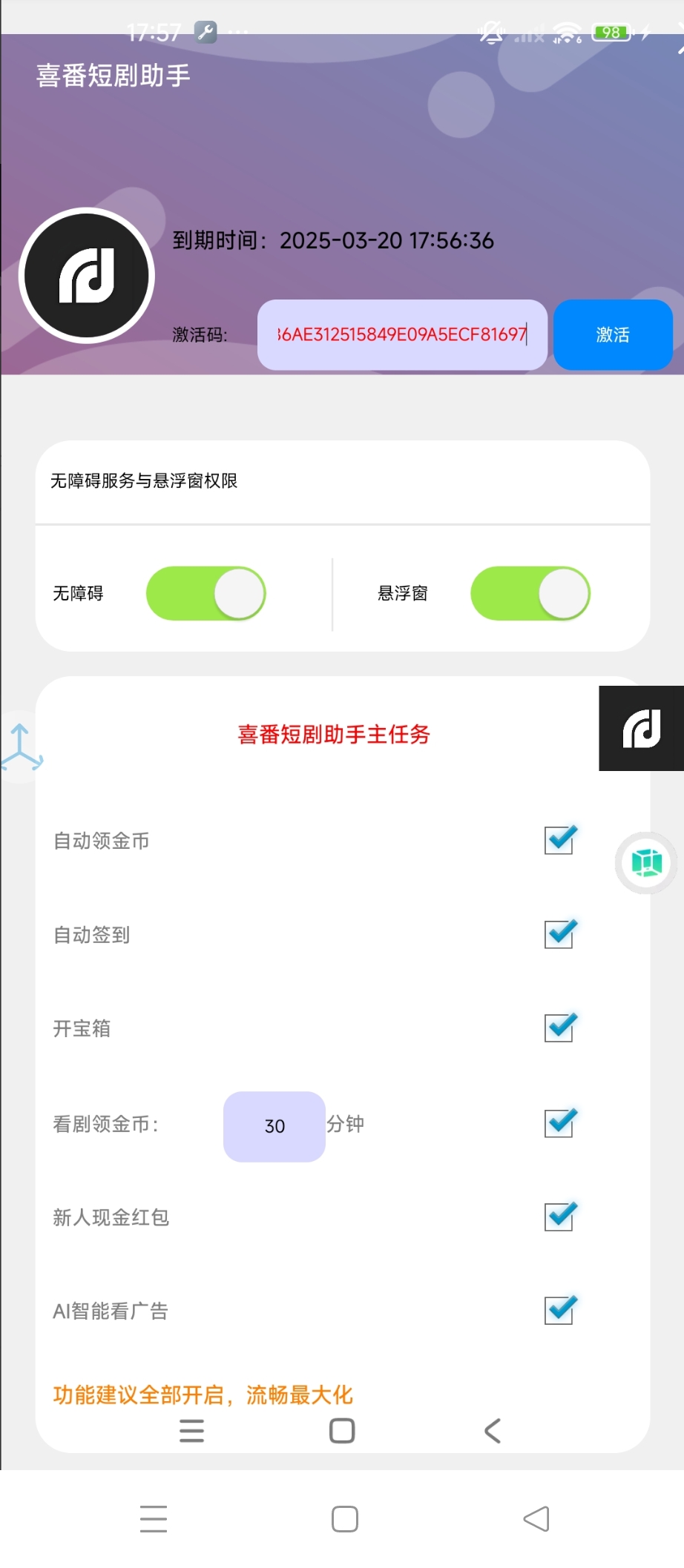
Task: Turn off the 无障碍 switch
Action: 206,593
